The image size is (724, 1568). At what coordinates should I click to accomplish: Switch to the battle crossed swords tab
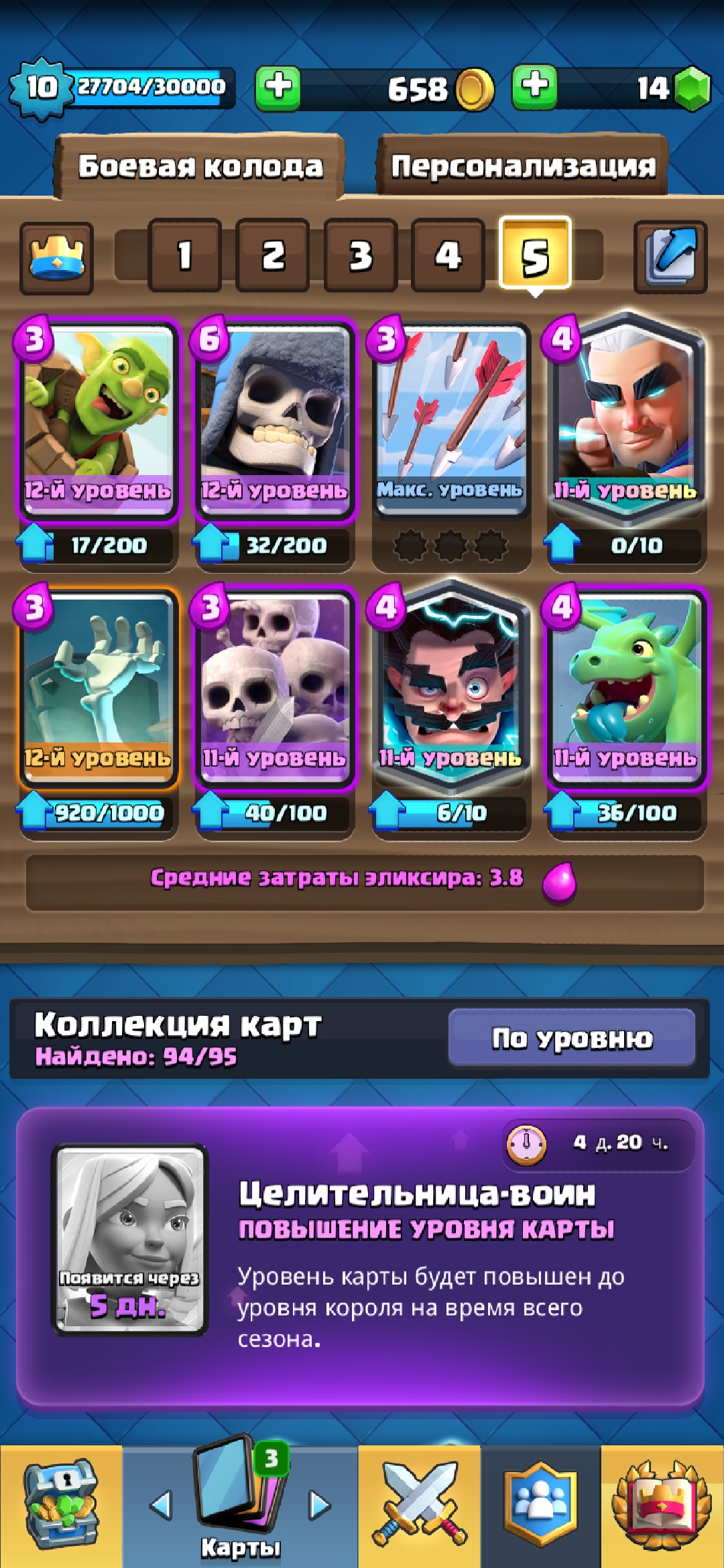(x=420, y=1506)
